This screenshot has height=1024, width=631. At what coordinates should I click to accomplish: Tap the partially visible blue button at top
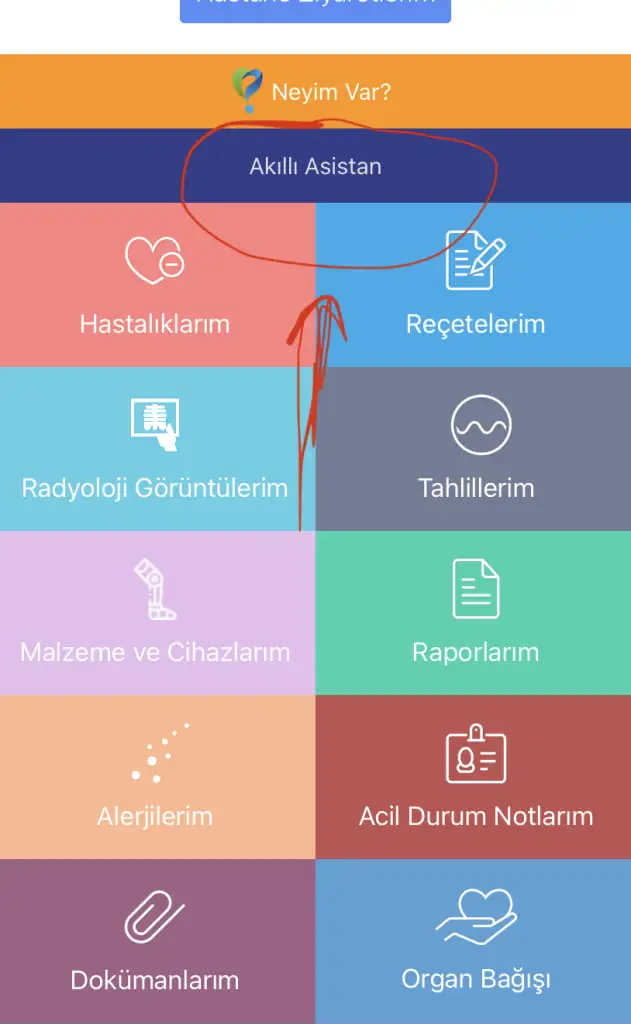pyautogui.click(x=316, y=11)
